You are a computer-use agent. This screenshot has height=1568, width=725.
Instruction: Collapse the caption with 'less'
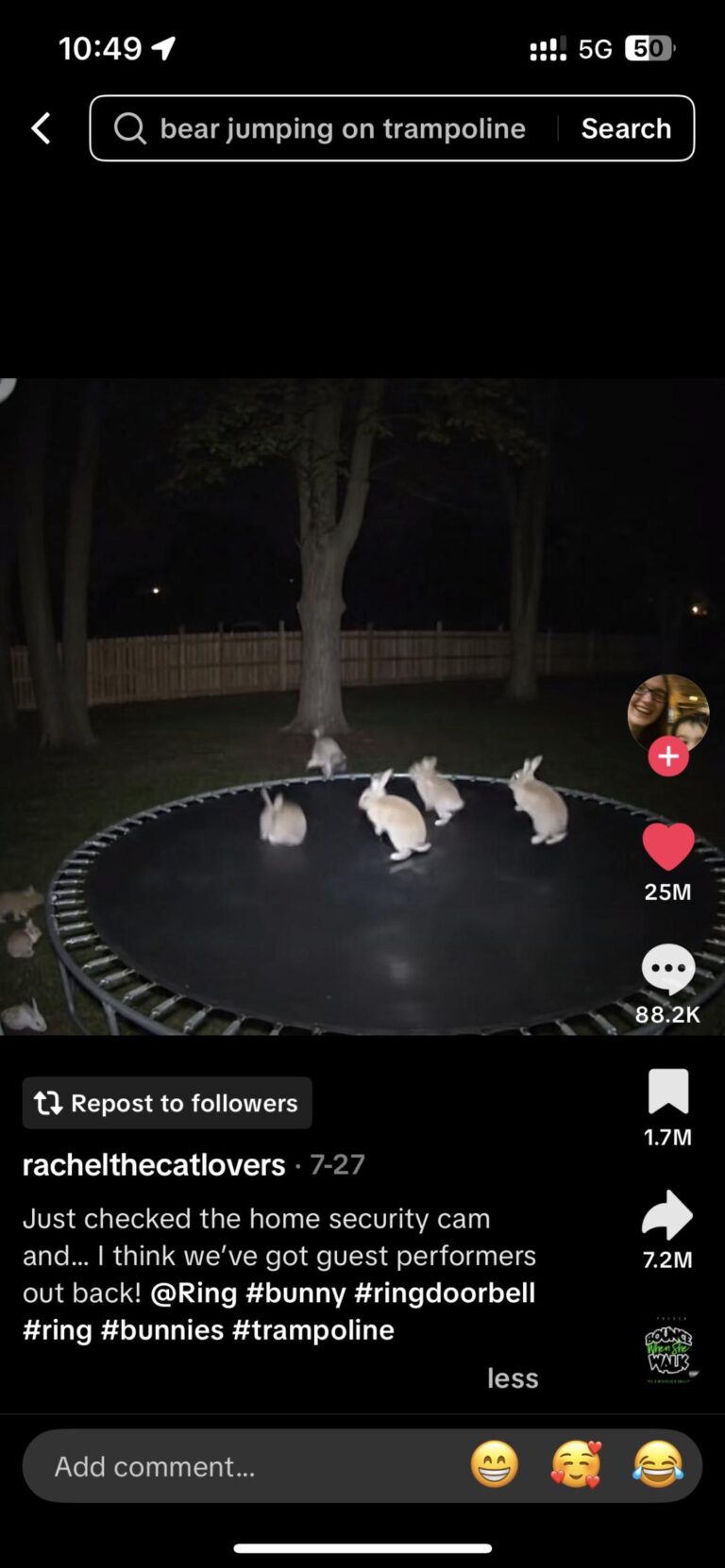[x=513, y=1378]
